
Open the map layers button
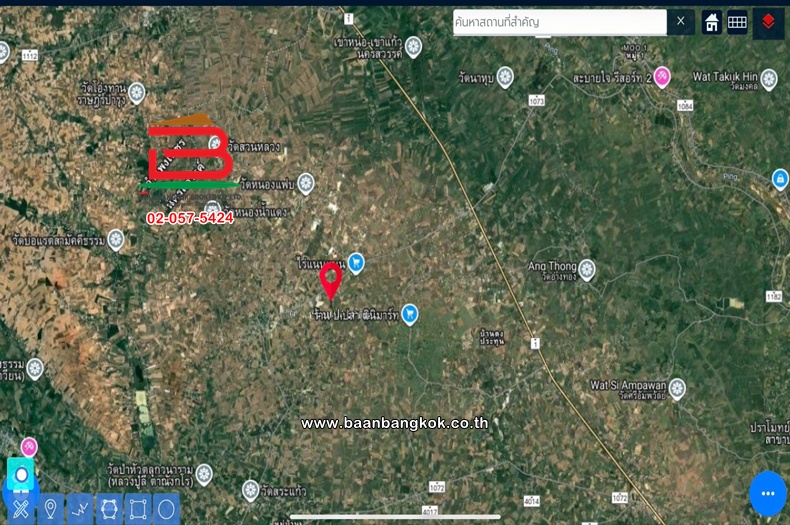pos(768,22)
